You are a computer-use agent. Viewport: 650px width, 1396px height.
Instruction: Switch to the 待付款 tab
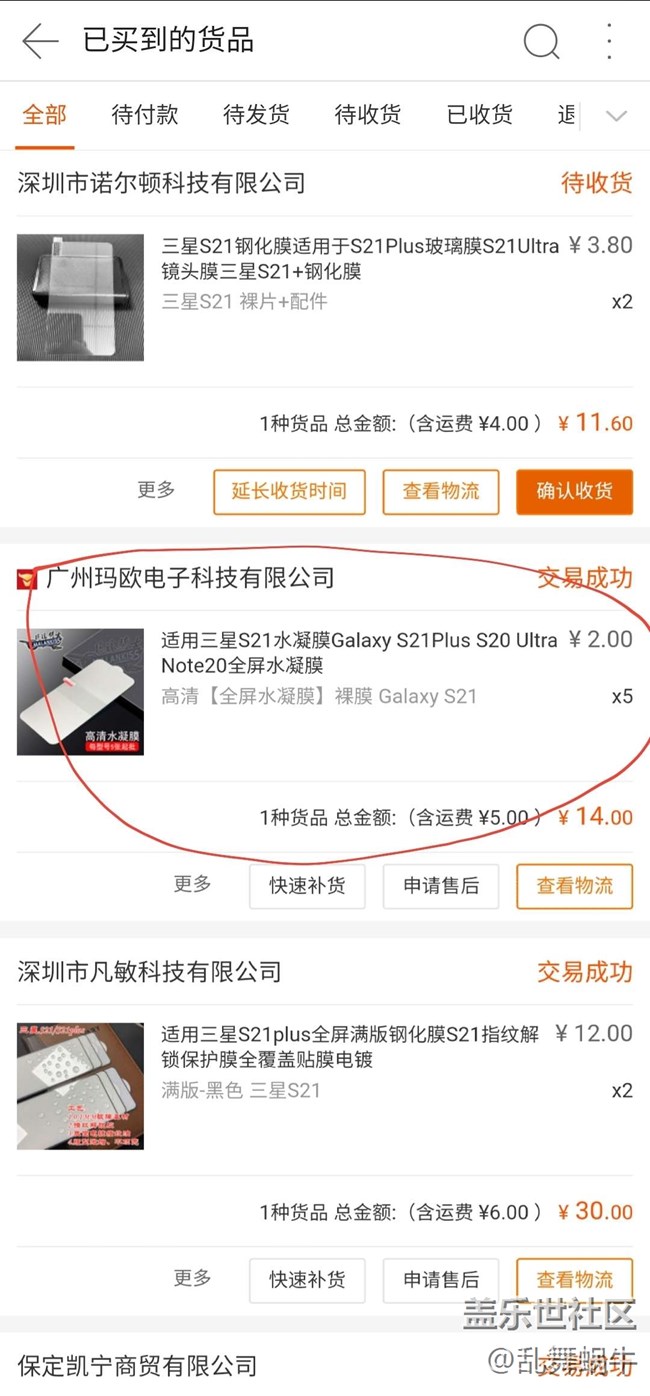[145, 115]
